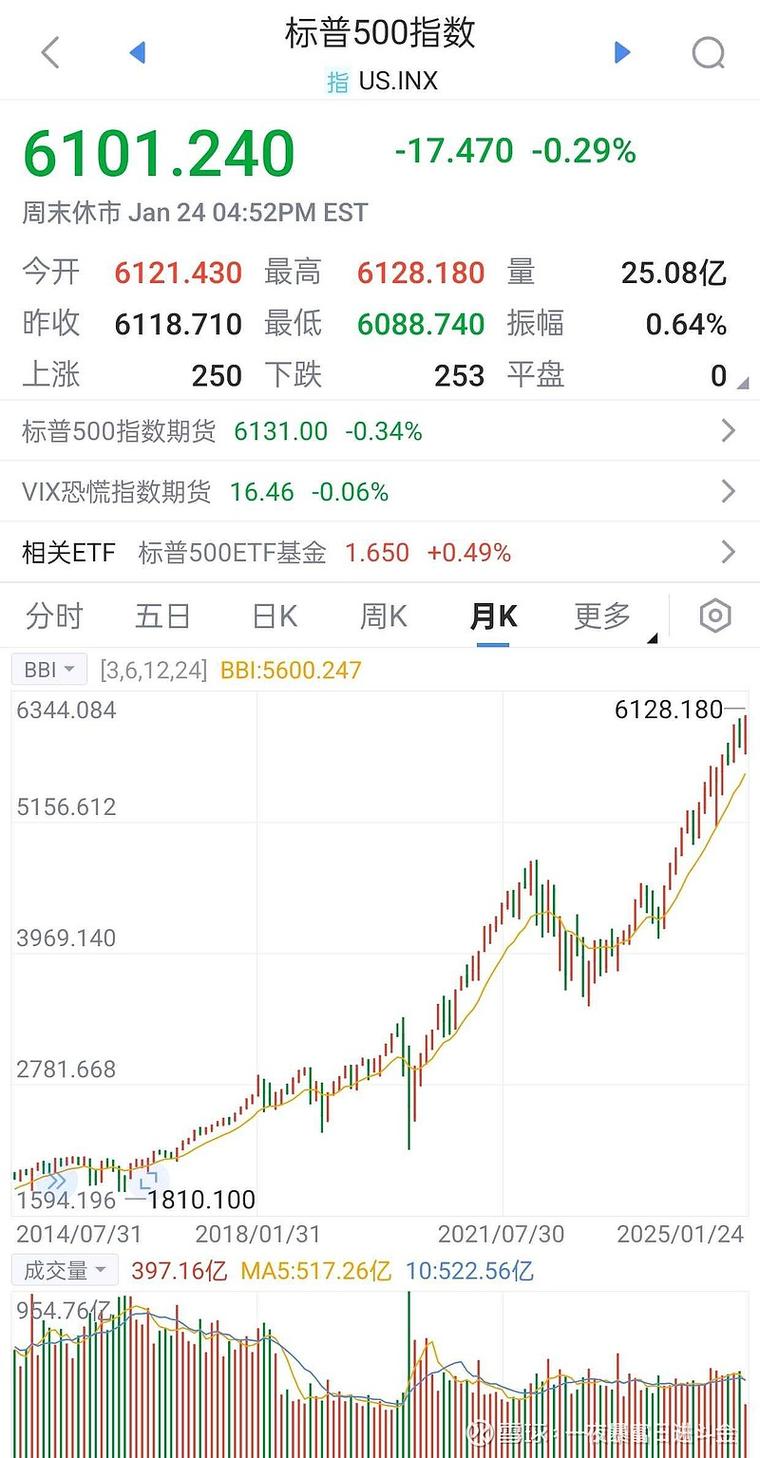Image resolution: width=760 pixels, height=1458 pixels.
Task: Switch to the previous stock in list
Action: pyautogui.click(x=138, y=53)
